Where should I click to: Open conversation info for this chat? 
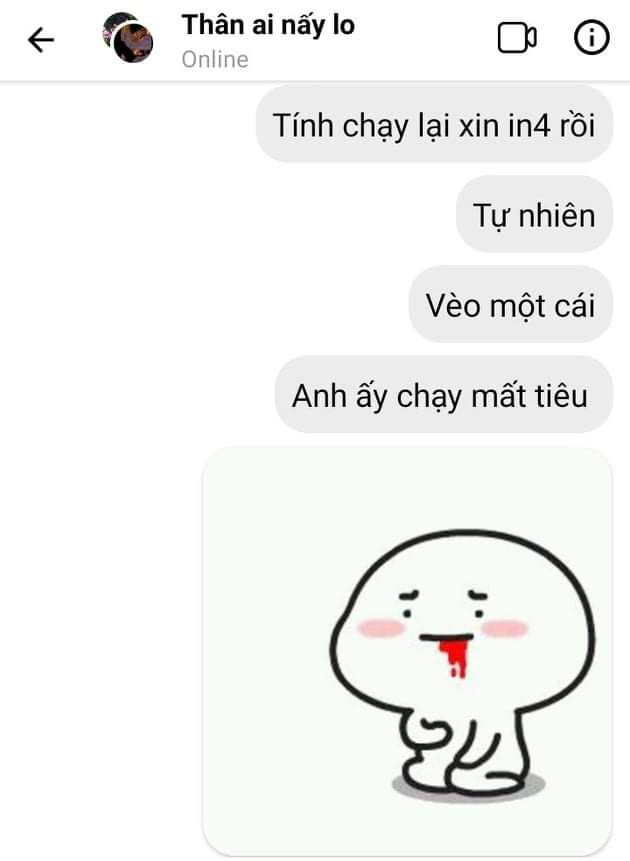click(591, 39)
